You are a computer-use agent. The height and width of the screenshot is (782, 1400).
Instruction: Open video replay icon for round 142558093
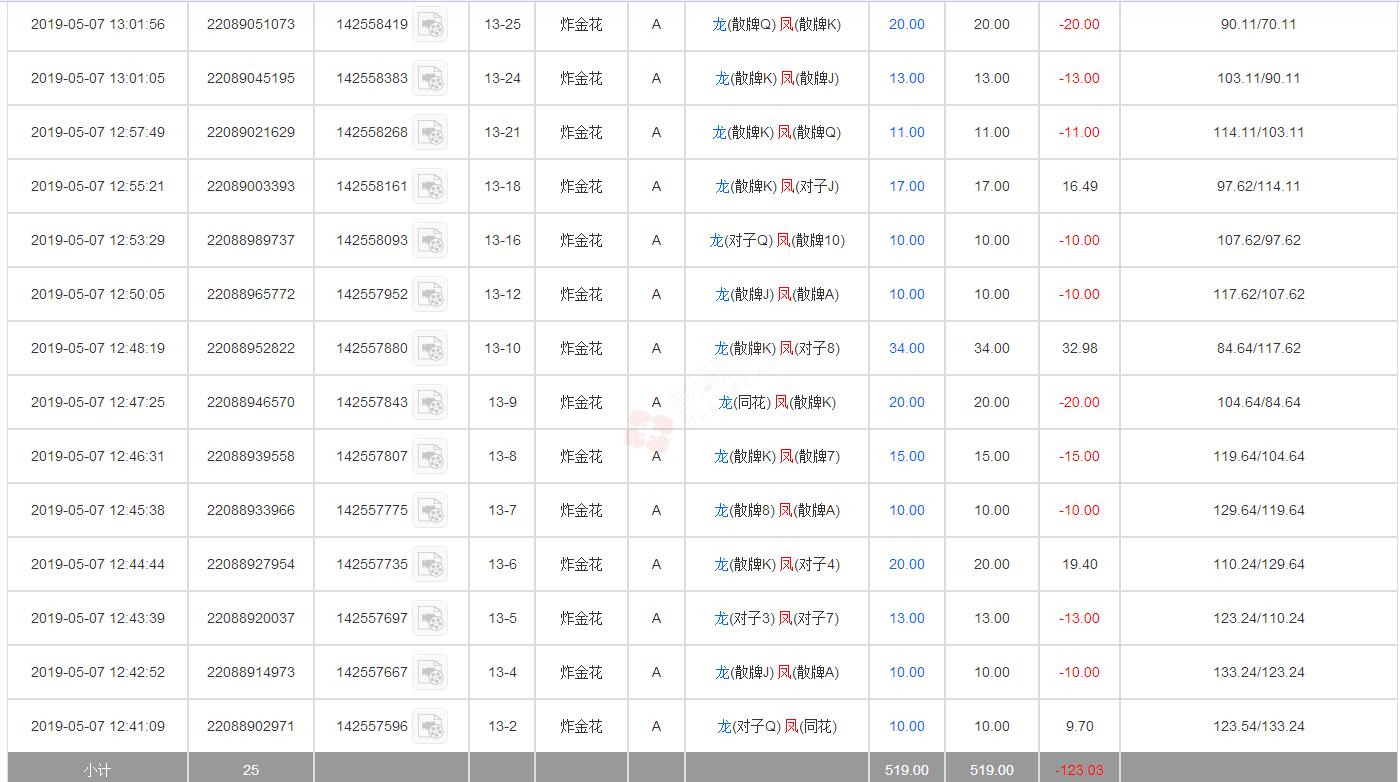point(430,240)
